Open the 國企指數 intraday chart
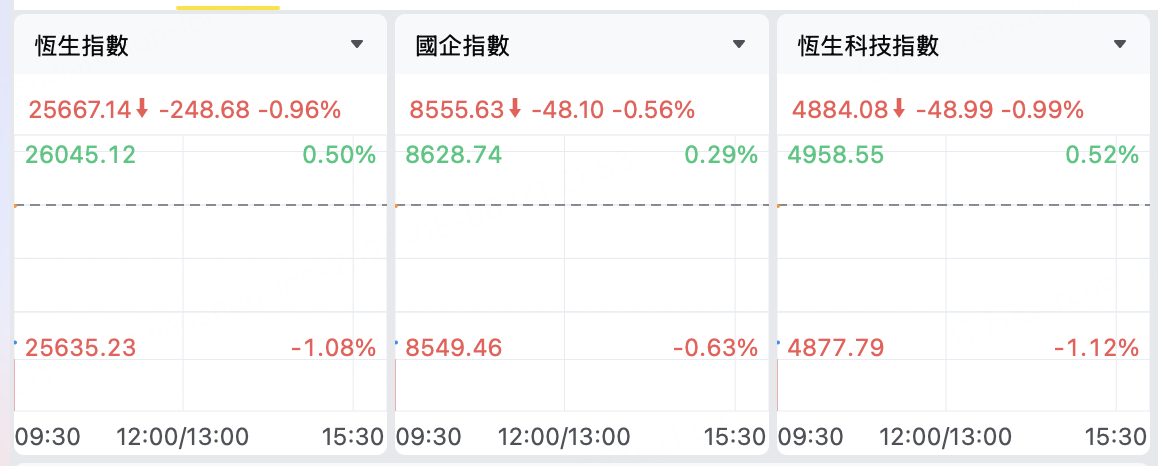Image resolution: width=1158 pixels, height=466 pixels. click(582, 273)
